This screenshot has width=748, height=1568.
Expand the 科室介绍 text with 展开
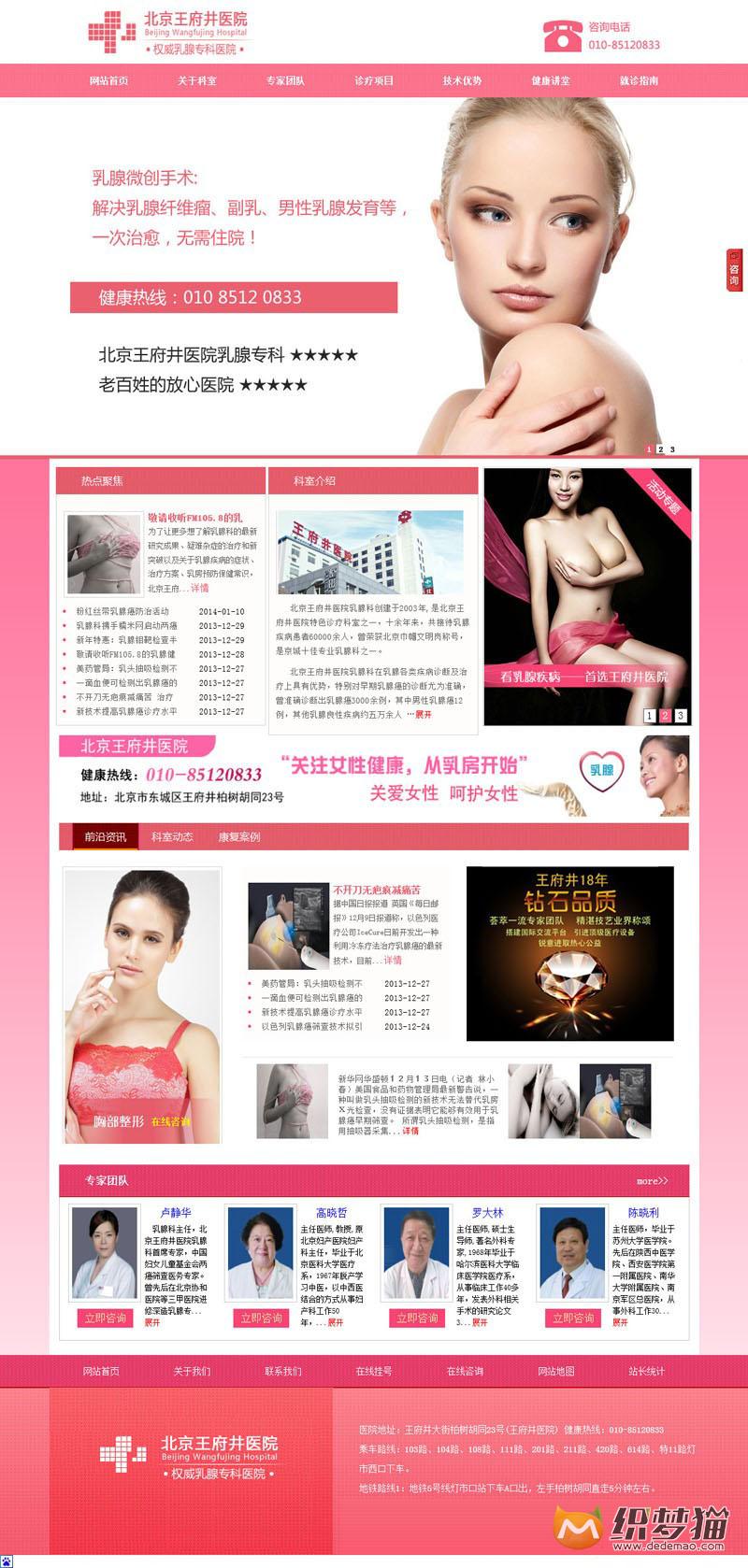pos(424,715)
